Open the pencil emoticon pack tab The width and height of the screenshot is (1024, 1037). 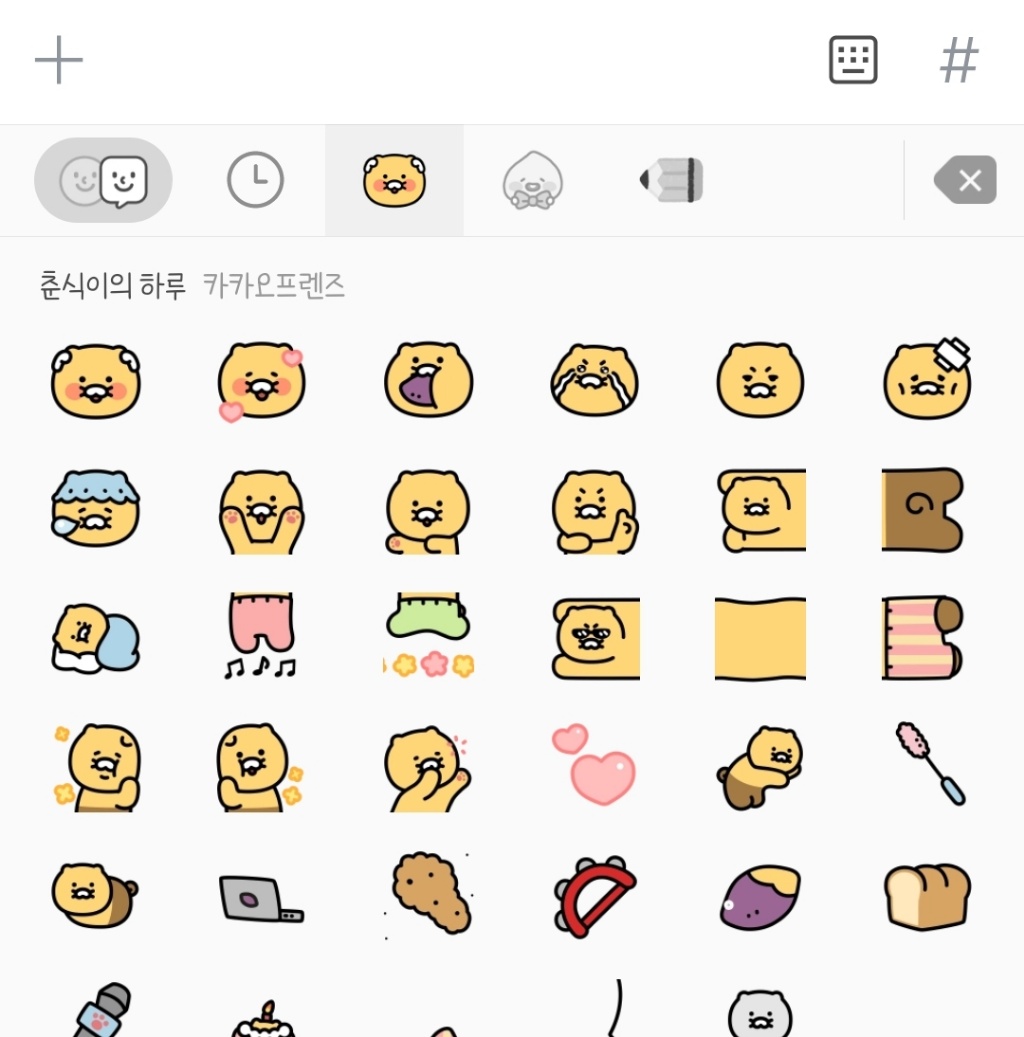(x=672, y=180)
